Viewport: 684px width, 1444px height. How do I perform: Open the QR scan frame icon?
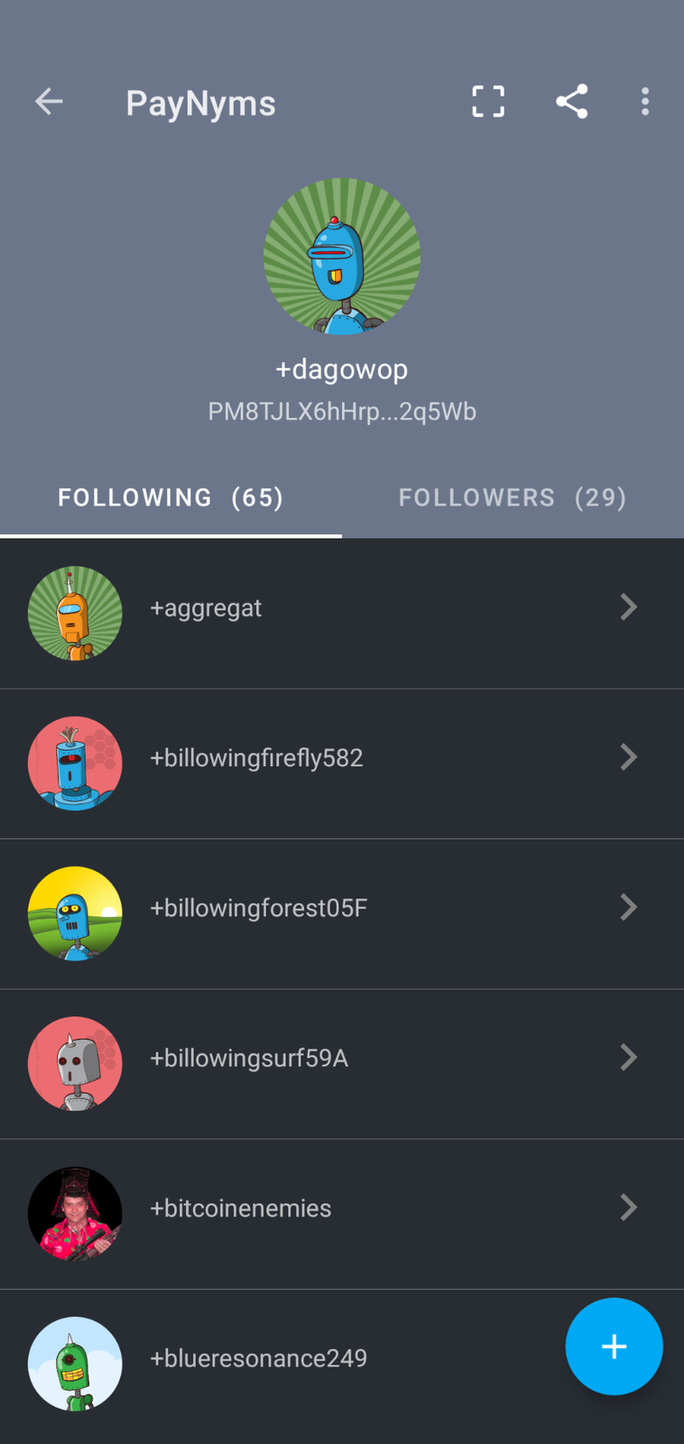click(488, 102)
